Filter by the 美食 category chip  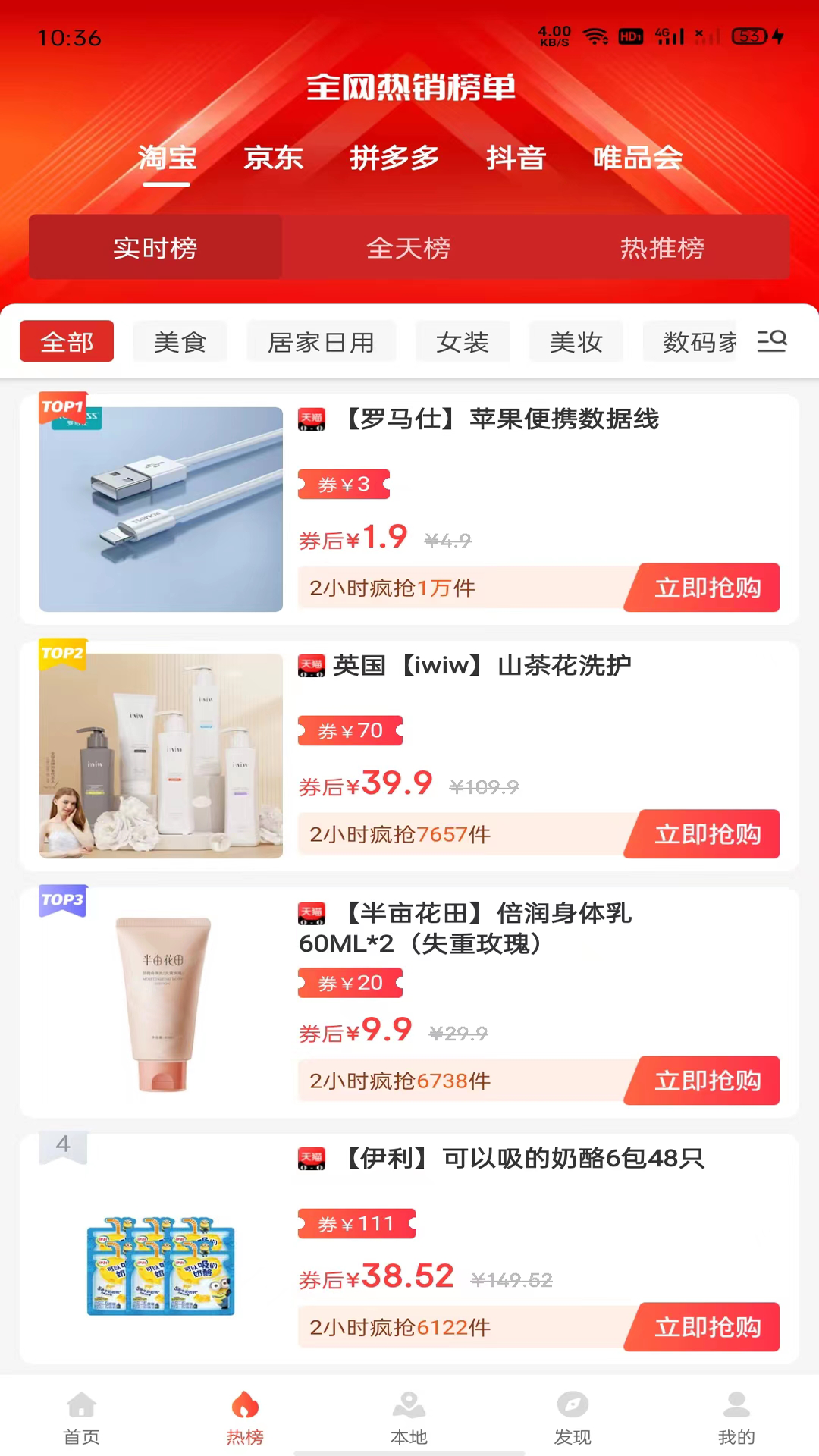(x=180, y=342)
